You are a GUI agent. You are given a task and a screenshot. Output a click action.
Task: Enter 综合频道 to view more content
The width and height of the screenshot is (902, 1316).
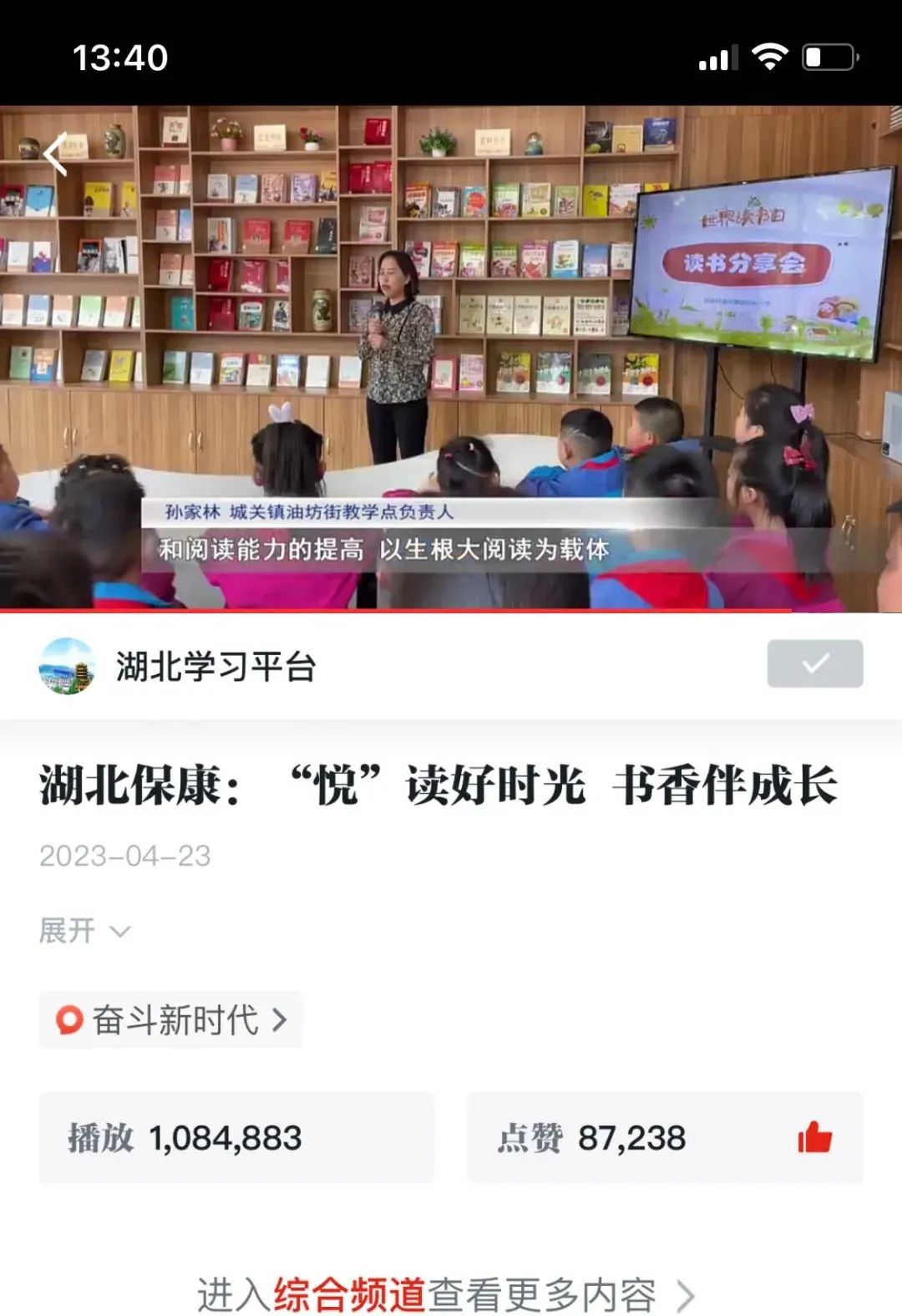[x=446, y=1295]
